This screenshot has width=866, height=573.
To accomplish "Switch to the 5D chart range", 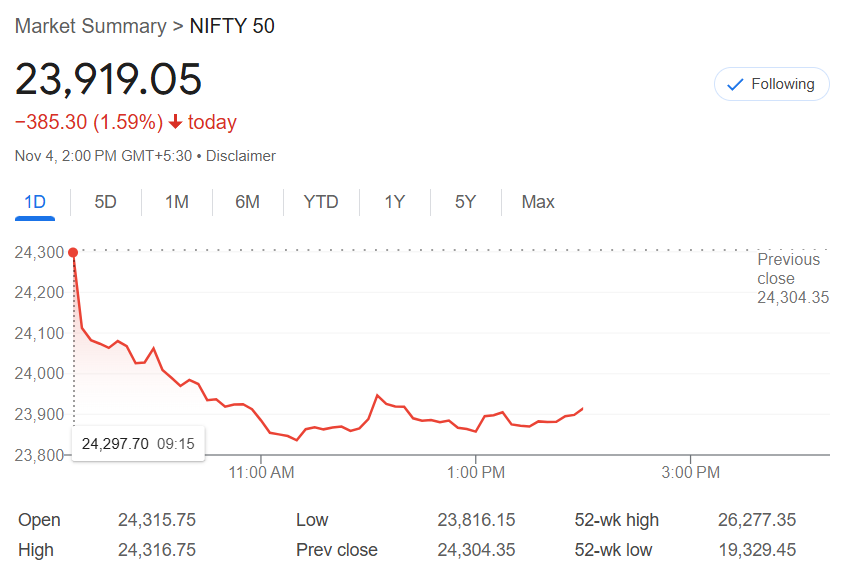I will (105, 202).
